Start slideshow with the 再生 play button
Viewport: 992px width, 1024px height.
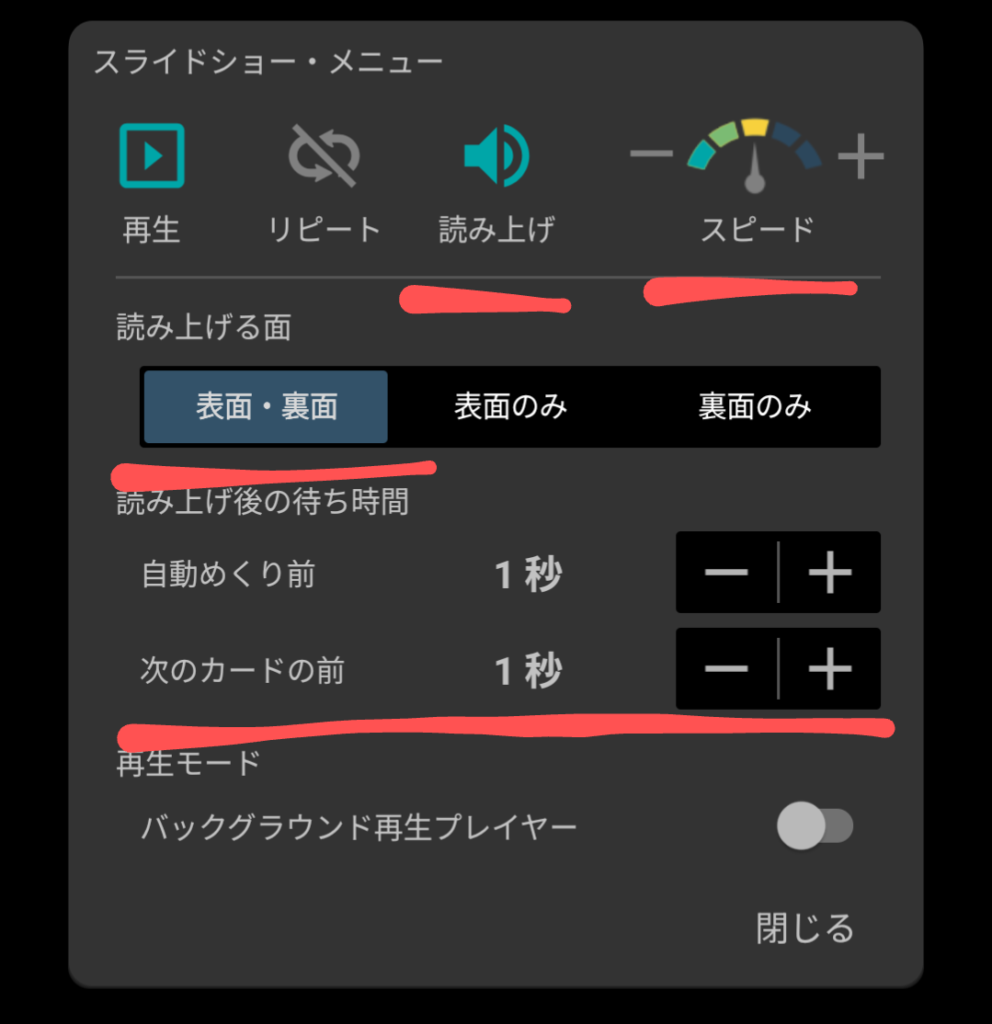[x=152, y=156]
